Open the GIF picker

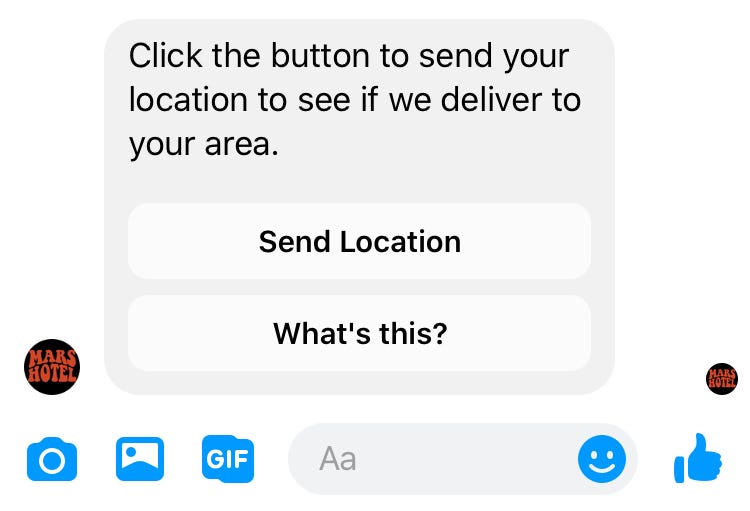pyautogui.click(x=228, y=459)
